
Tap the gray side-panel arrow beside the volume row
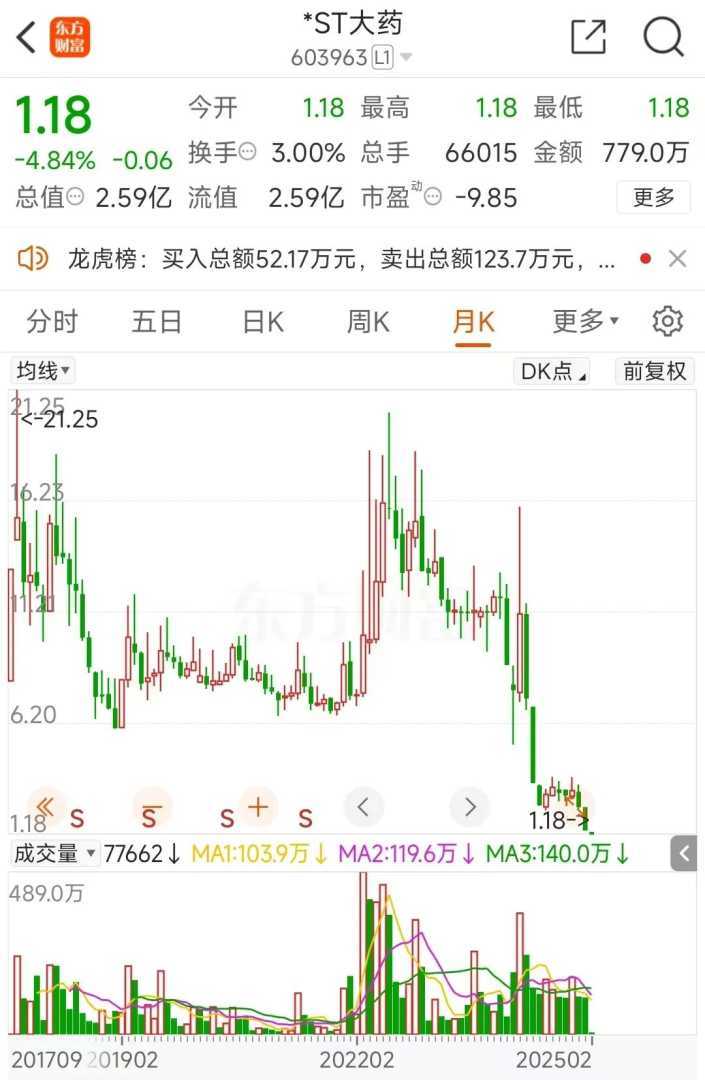point(684,854)
